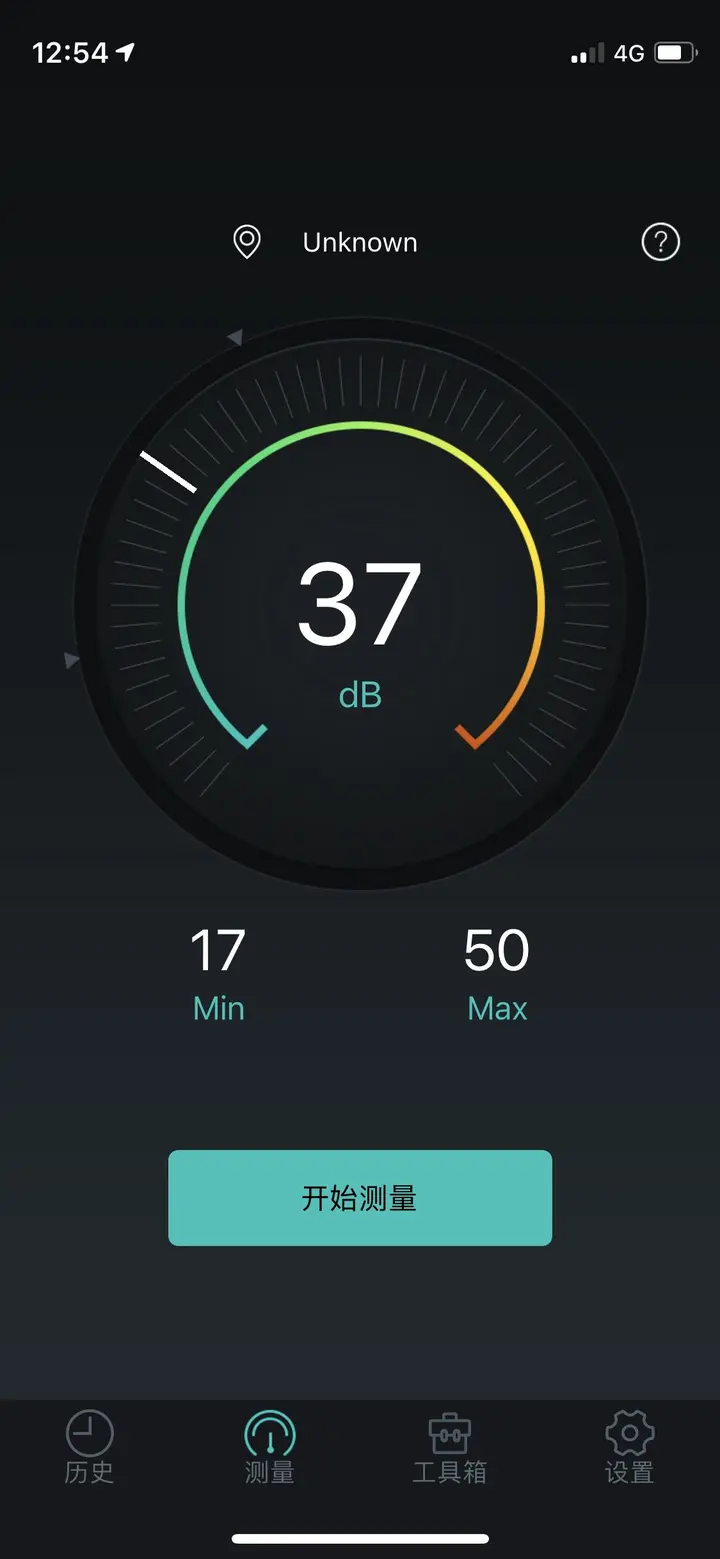Tap the Unknown location label

click(x=359, y=243)
